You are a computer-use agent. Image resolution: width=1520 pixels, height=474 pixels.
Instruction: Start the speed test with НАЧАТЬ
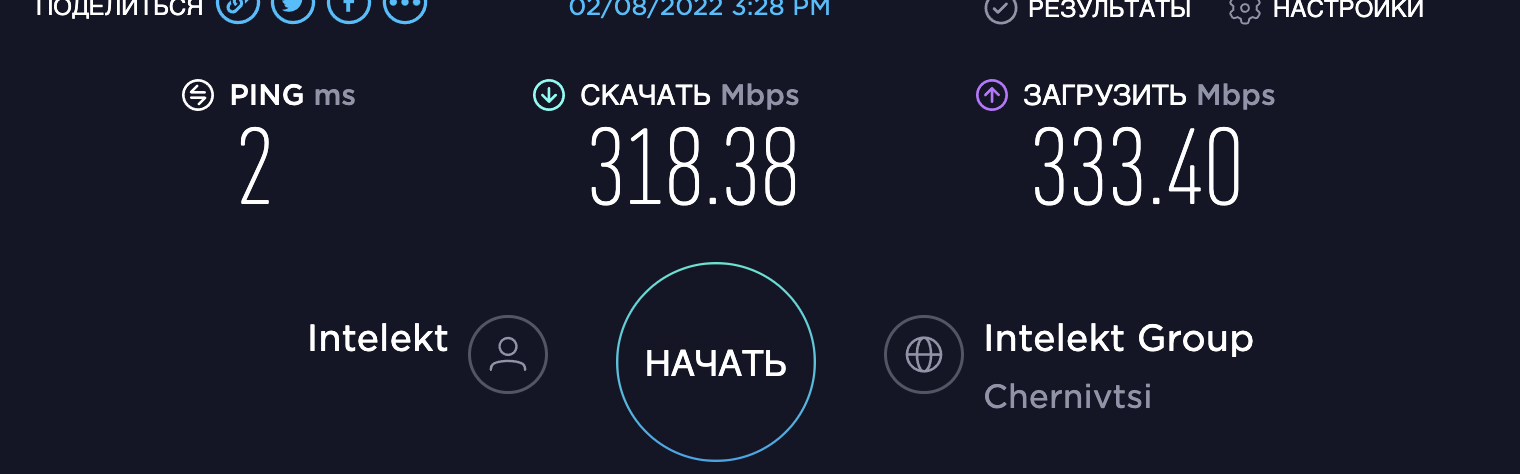716,362
